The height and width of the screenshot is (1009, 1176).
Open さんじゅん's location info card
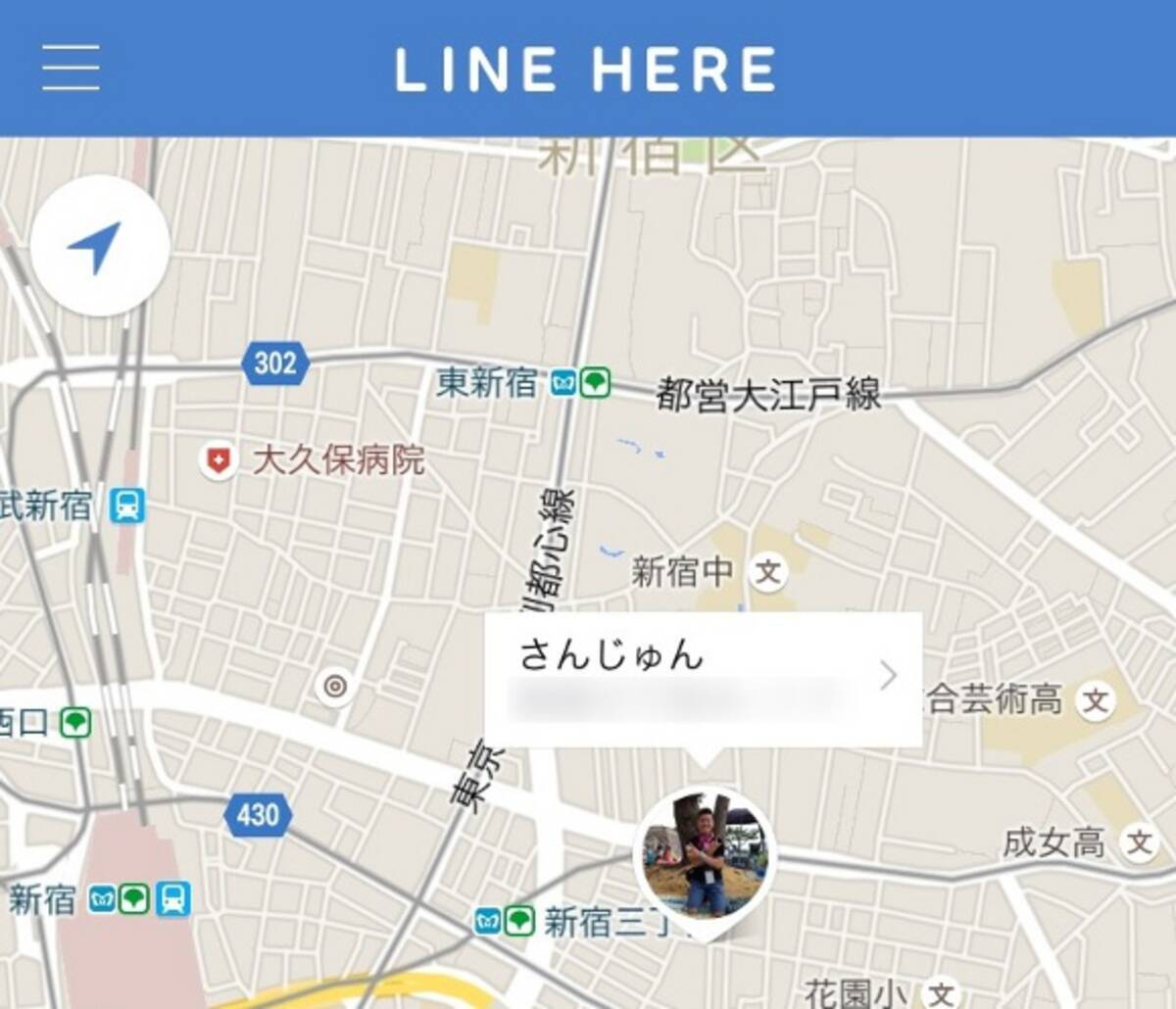click(x=703, y=678)
